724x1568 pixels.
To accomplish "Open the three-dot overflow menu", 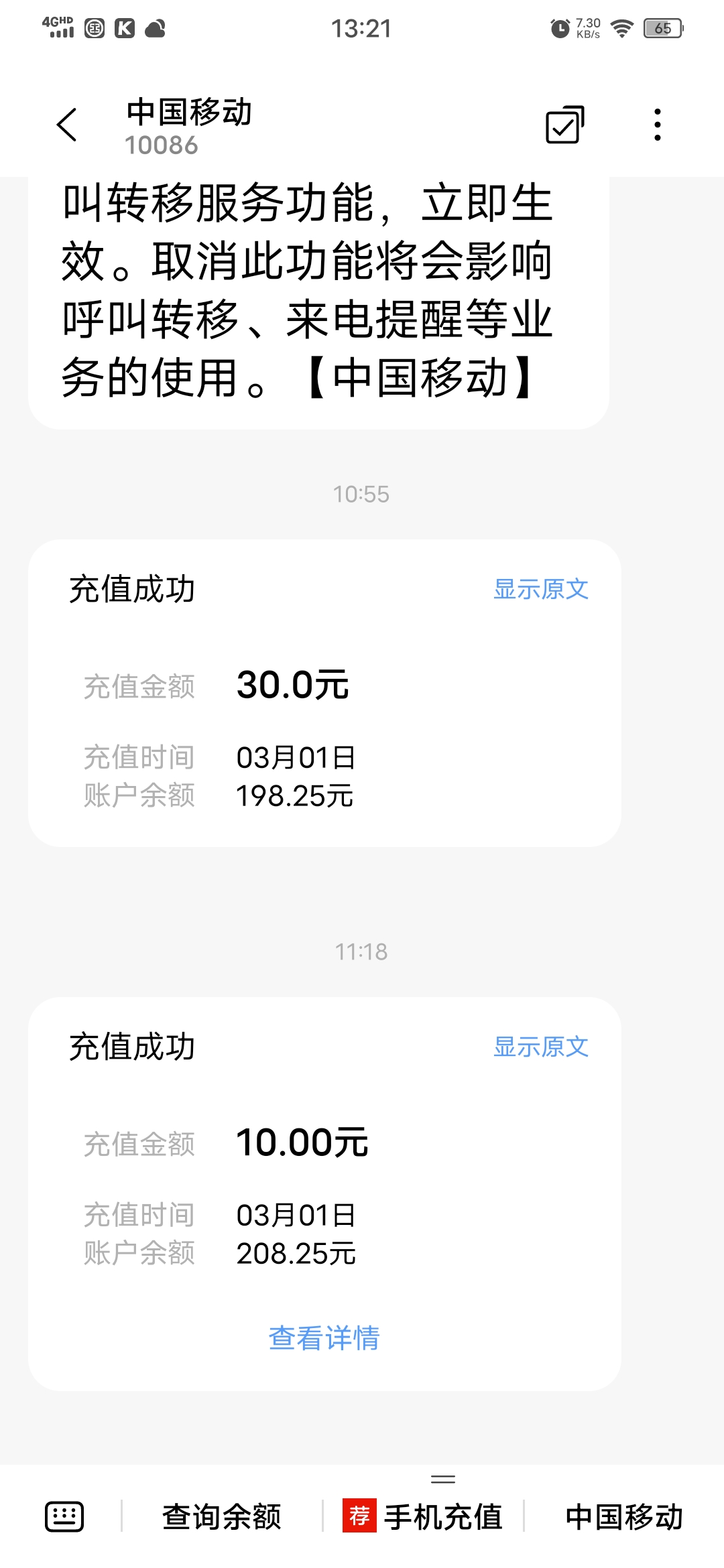I will pyautogui.click(x=658, y=125).
